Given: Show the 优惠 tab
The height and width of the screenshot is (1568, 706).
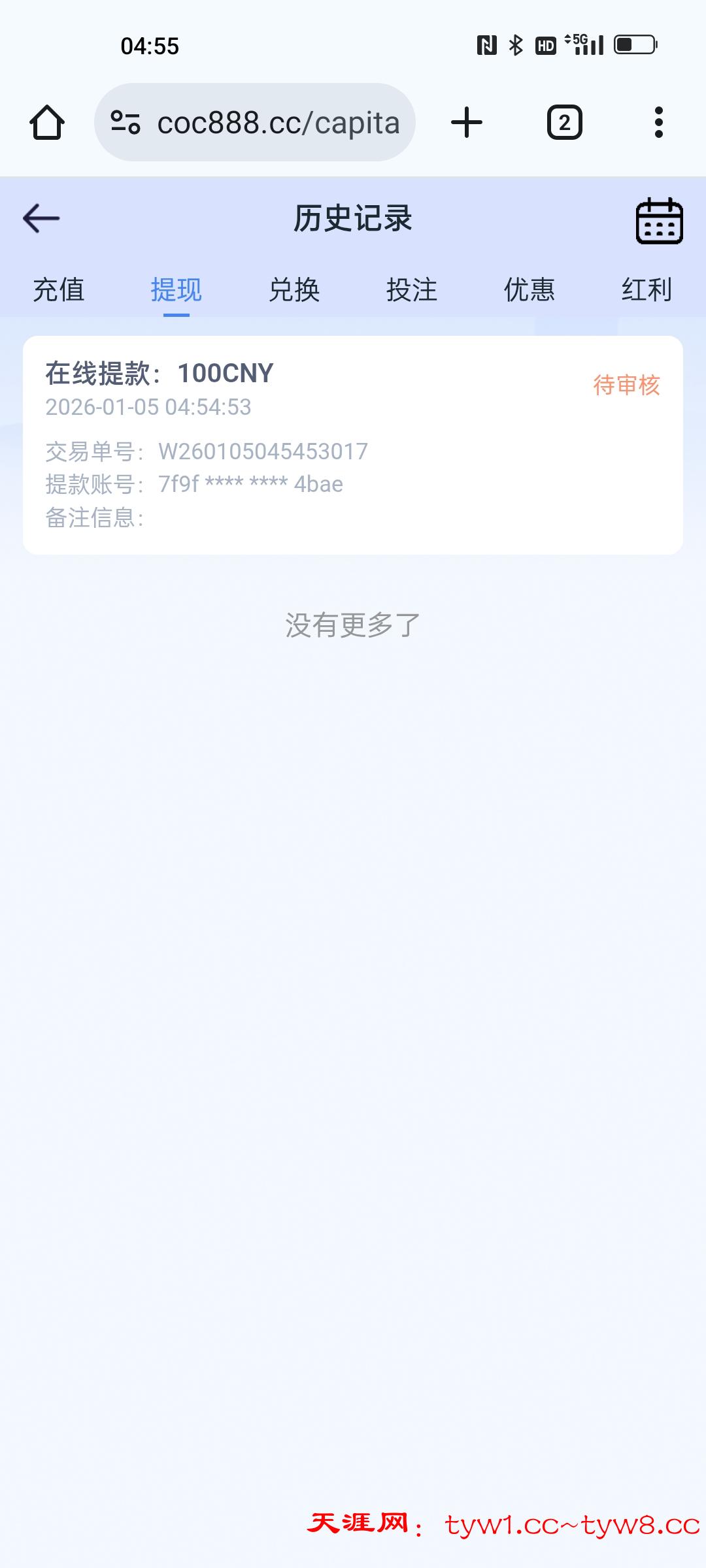Looking at the screenshot, I should [x=529, y=290].
